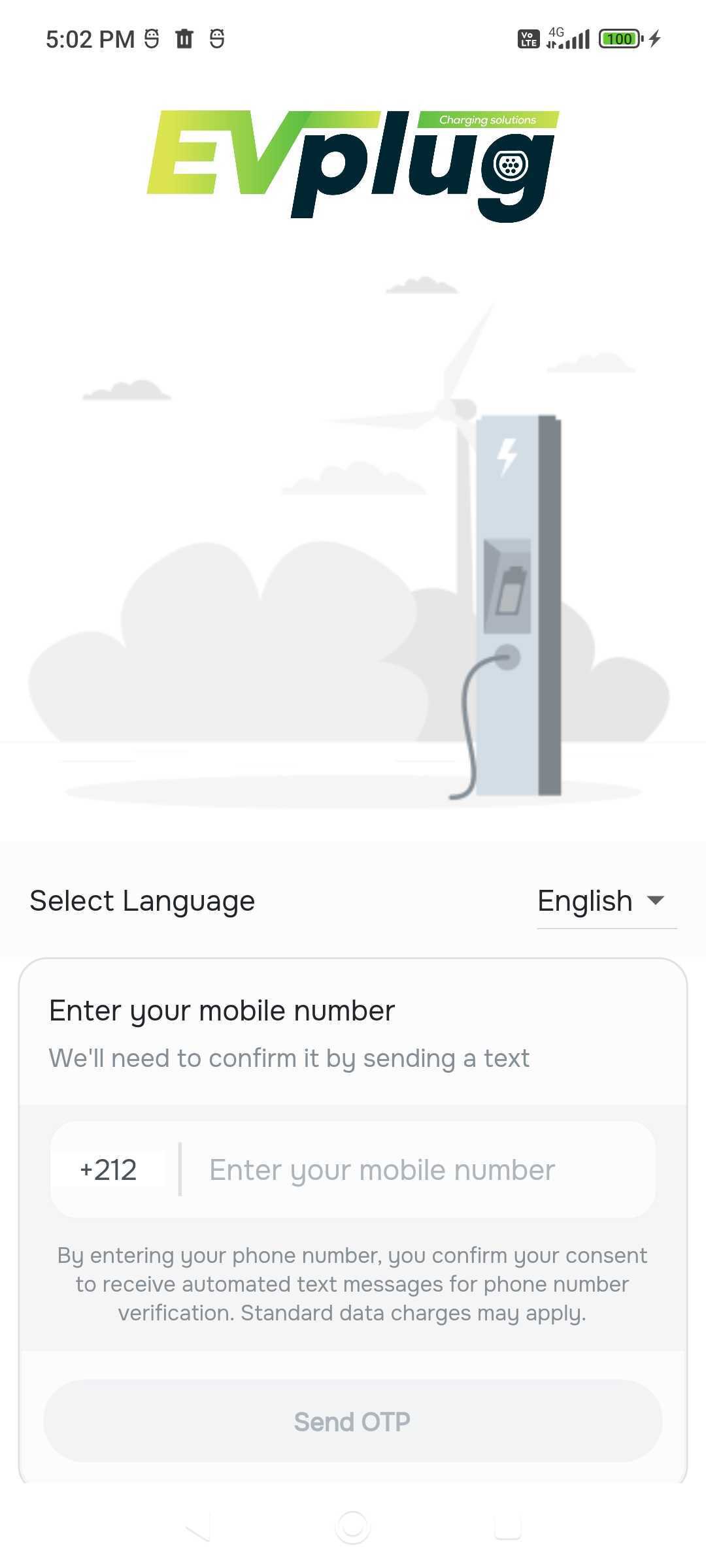This screenshot has height=1568, width=706.
Task: Tap the consent disclaimer text
Action: click(353, 1284)
